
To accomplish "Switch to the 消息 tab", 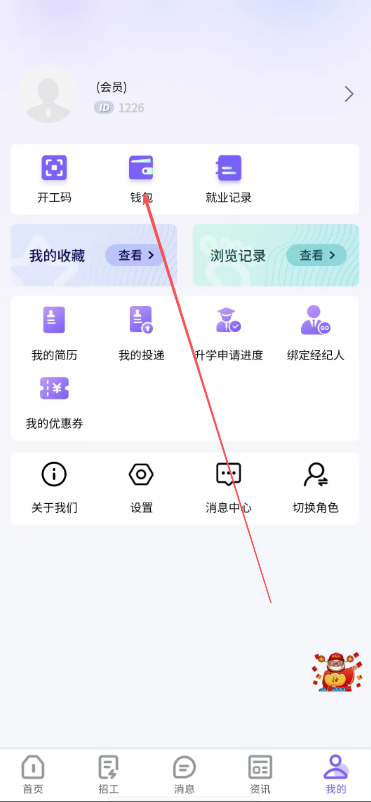I will 184,775.
